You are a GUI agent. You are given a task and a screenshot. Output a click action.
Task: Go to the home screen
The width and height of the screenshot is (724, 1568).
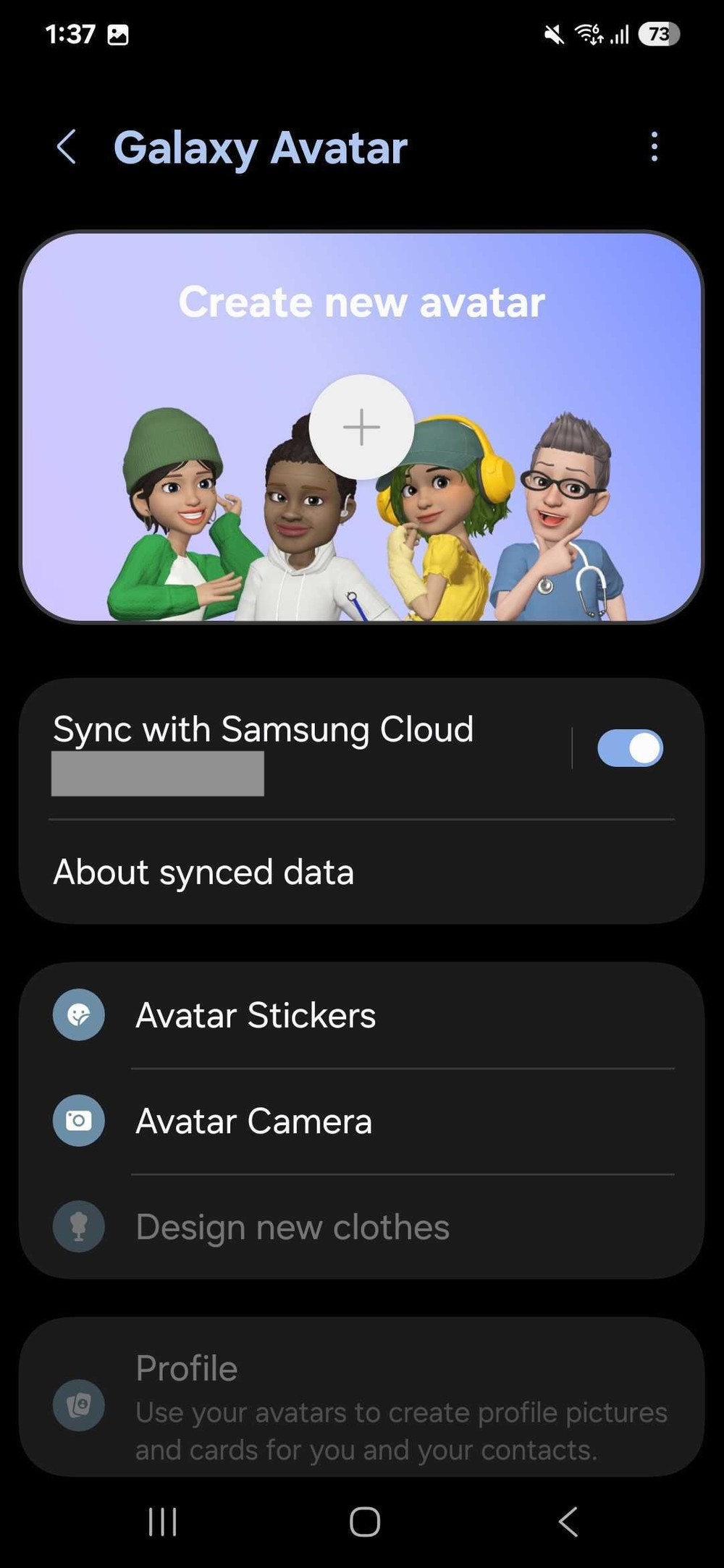point(364,1522)
